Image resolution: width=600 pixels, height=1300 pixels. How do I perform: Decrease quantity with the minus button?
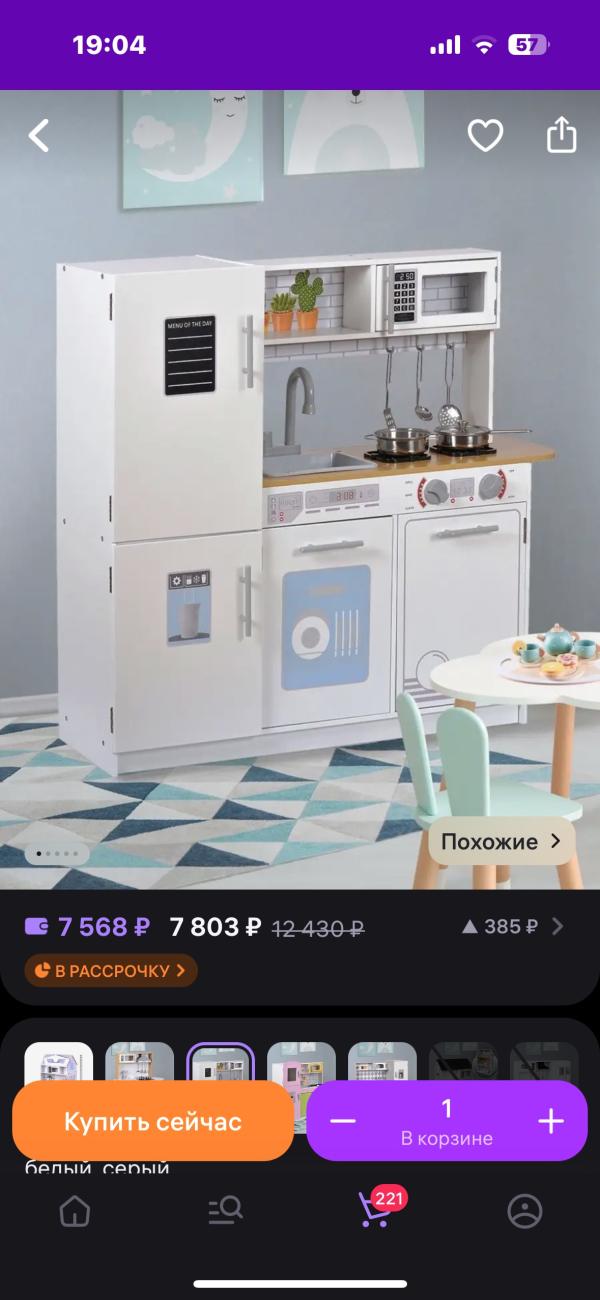tap(343, 1121)
